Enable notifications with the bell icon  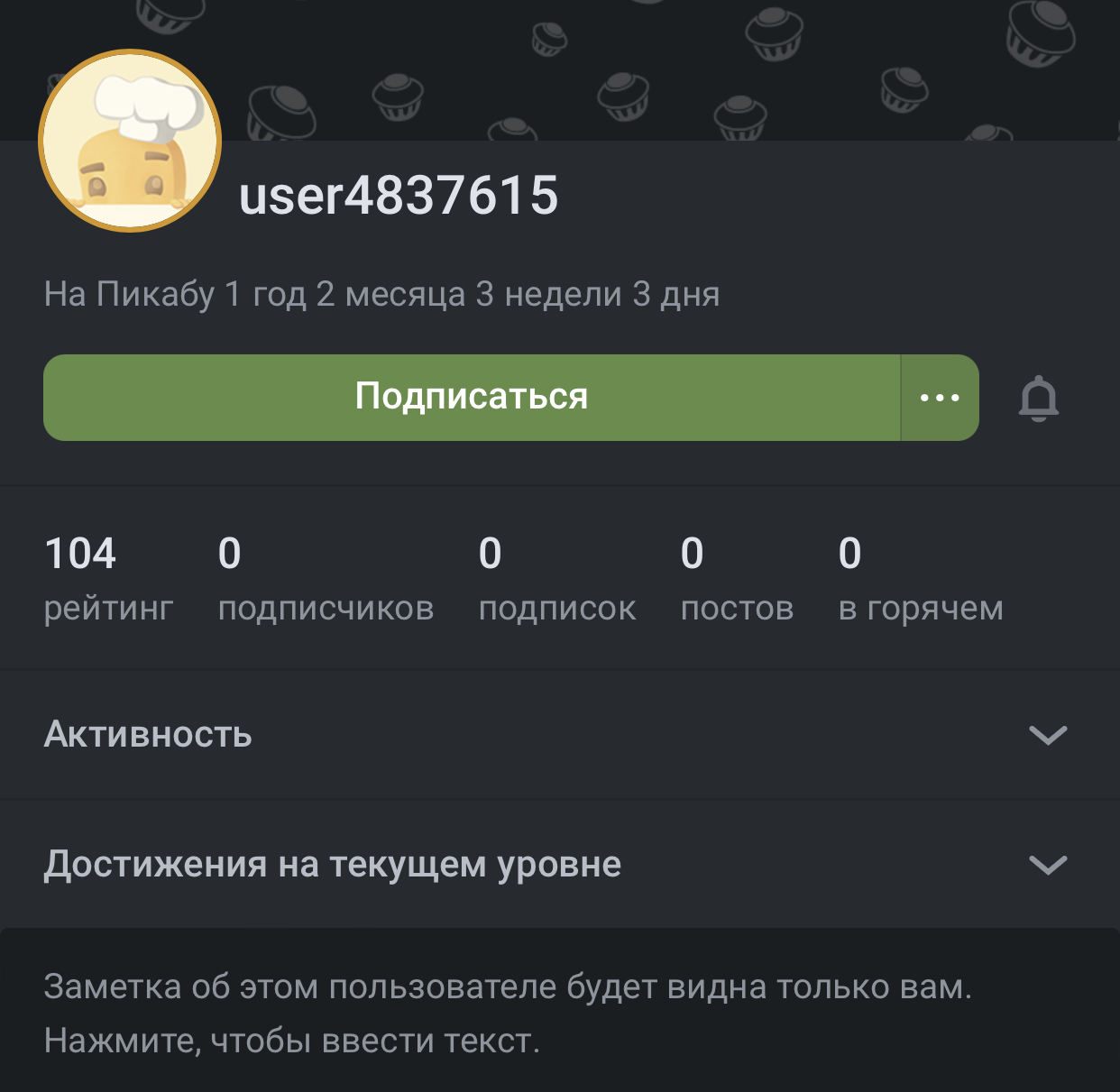(x=1038, y=399)
